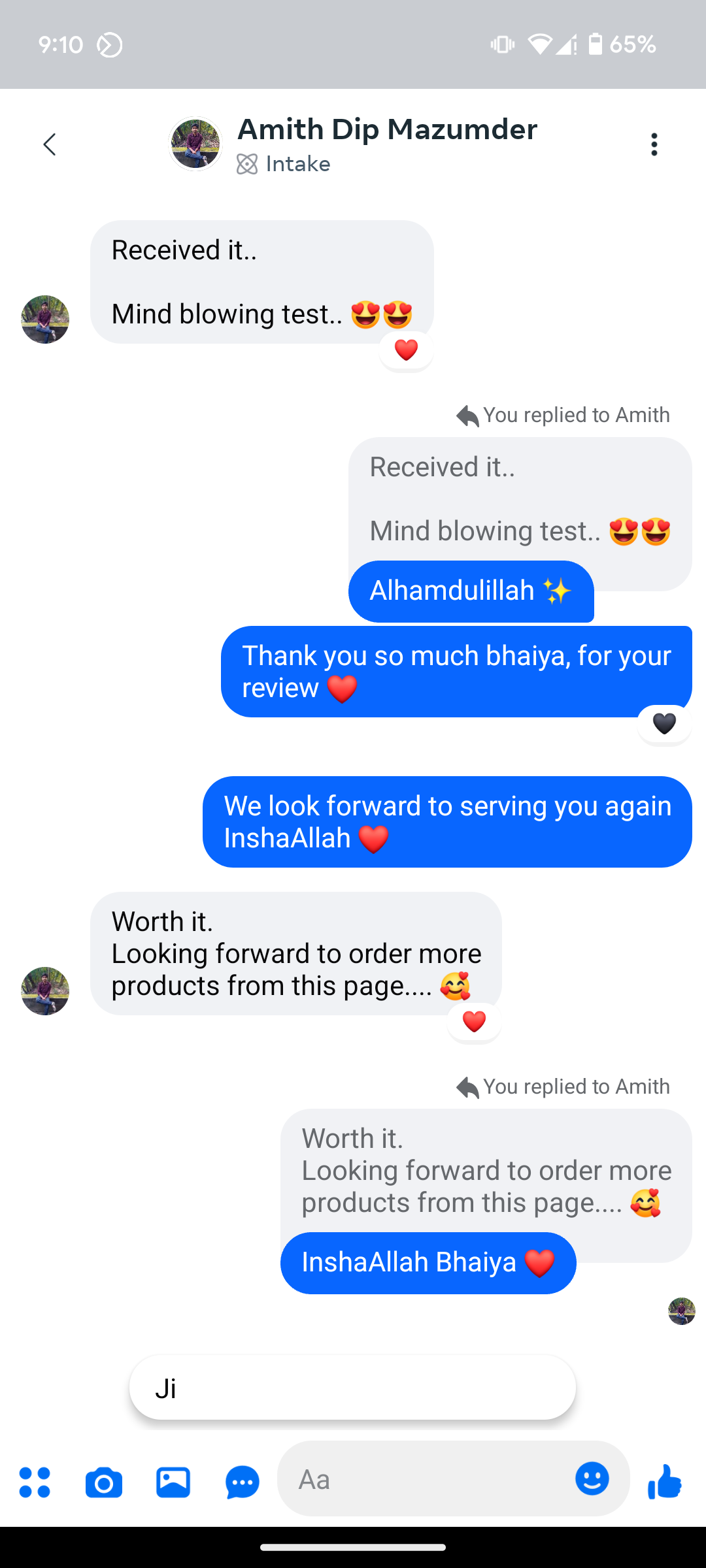
Task: Send a thumbs up sticker
Action: point(667,1482)
